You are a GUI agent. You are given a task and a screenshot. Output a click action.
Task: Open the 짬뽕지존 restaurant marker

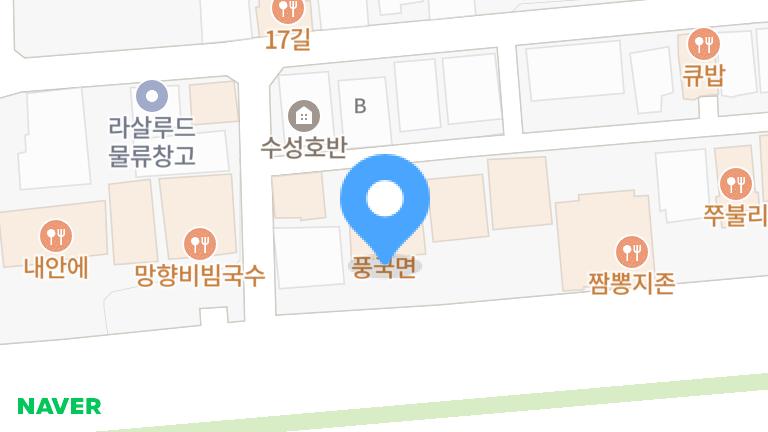[631, 251]
